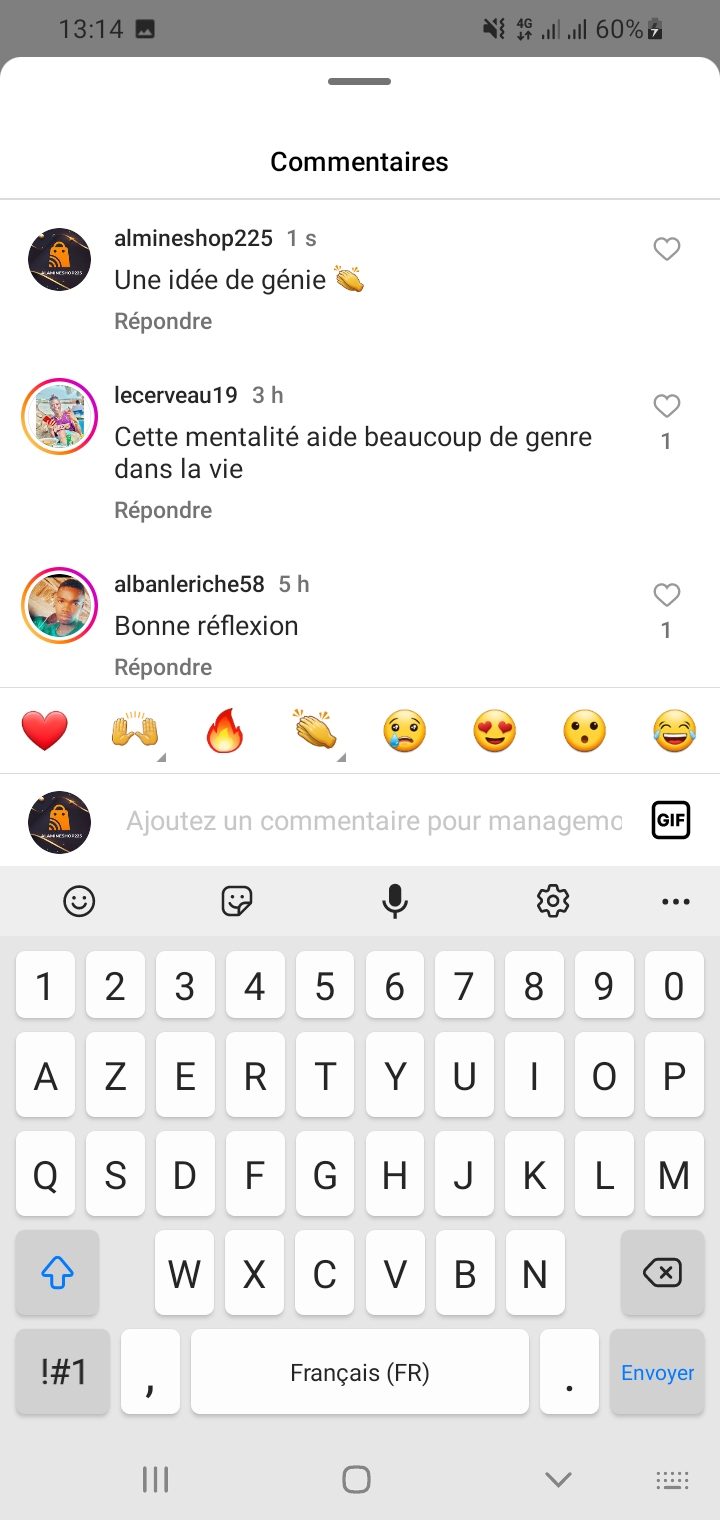Like albanleriche58's comment
Image resolution: width=720 pixels, height=1520 pixels.
tap(667, 595)
